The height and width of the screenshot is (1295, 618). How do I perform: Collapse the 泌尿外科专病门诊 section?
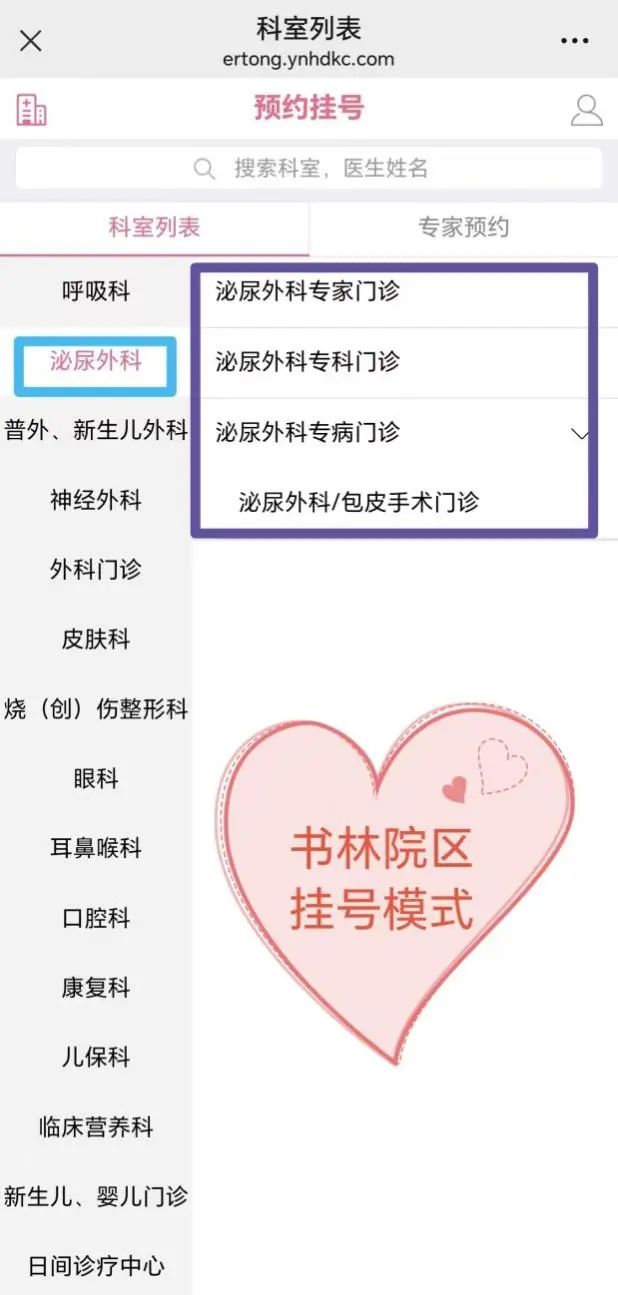[x=578, y=434]
